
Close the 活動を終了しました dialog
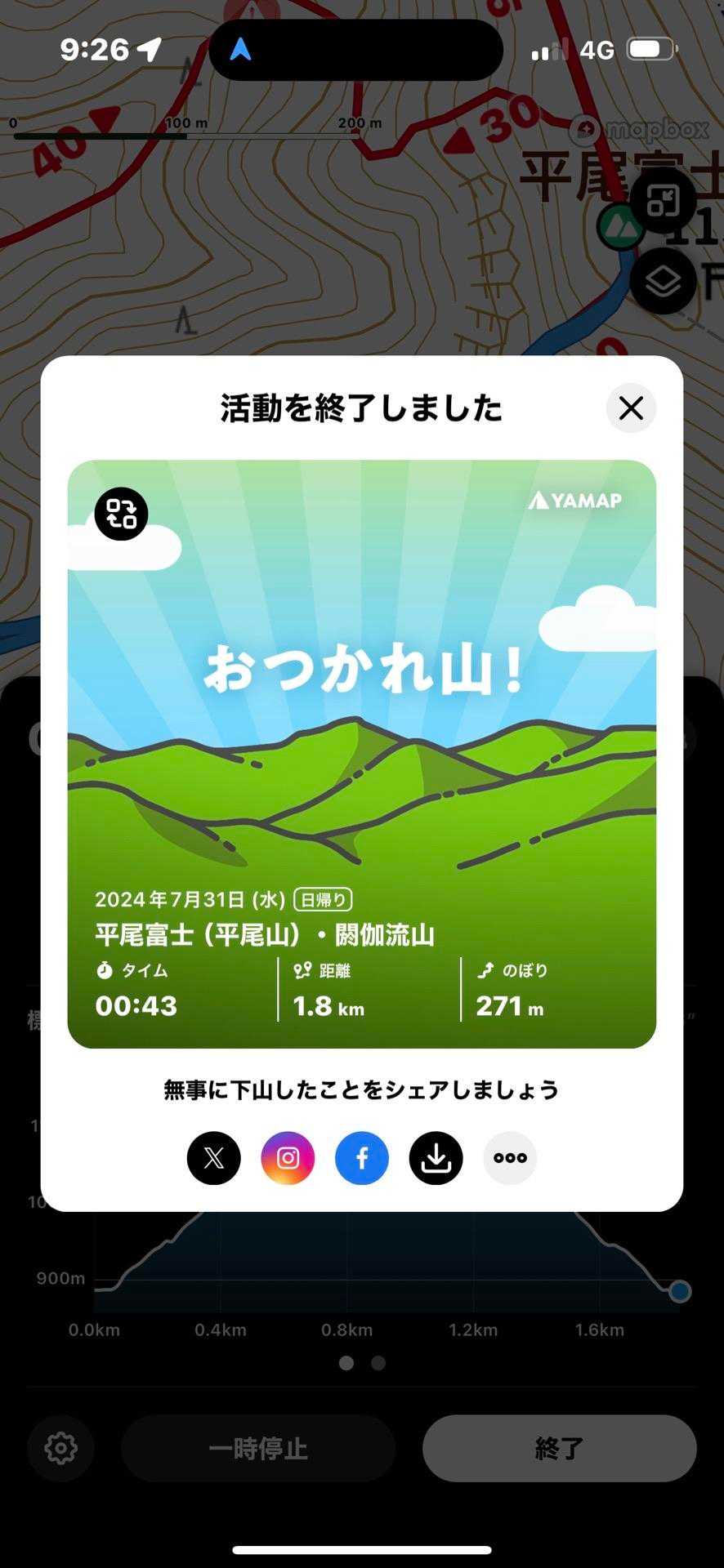tap(631, 408)
